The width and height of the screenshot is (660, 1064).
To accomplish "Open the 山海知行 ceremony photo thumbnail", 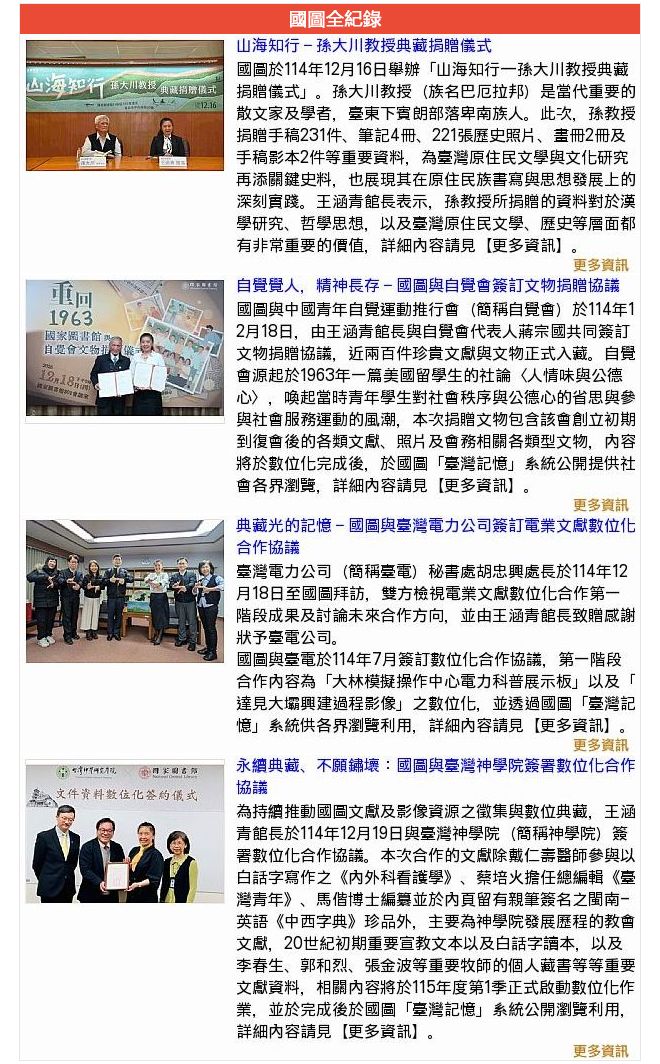I will point(125,105).
